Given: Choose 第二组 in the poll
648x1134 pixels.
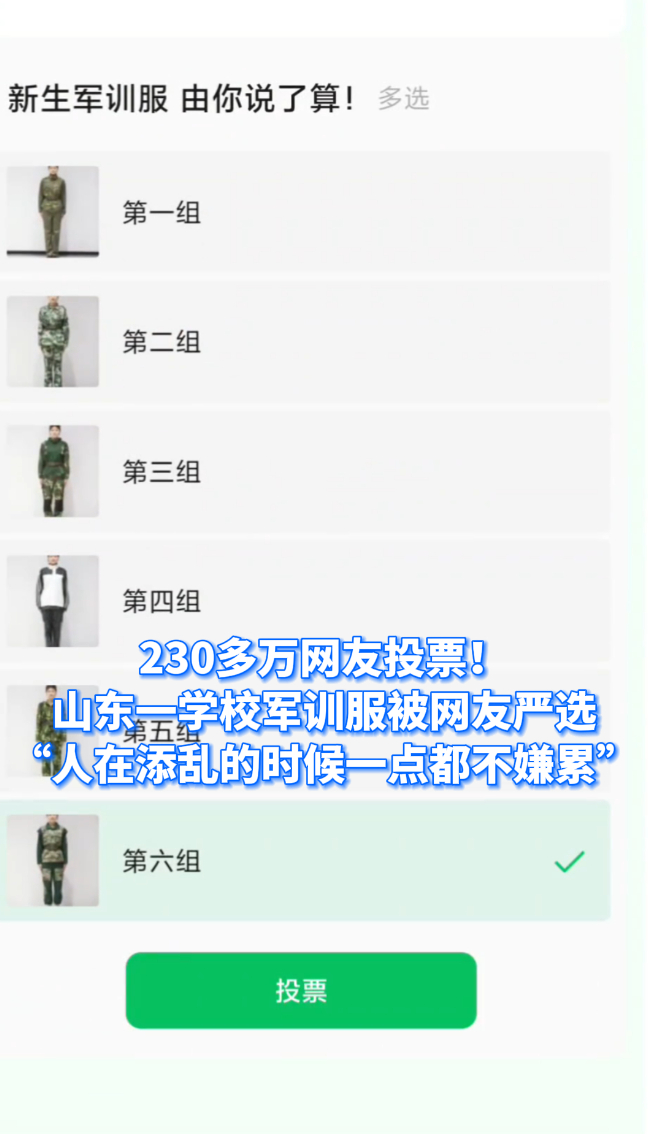Looking at the screenshot, I should tap(300, 342).
